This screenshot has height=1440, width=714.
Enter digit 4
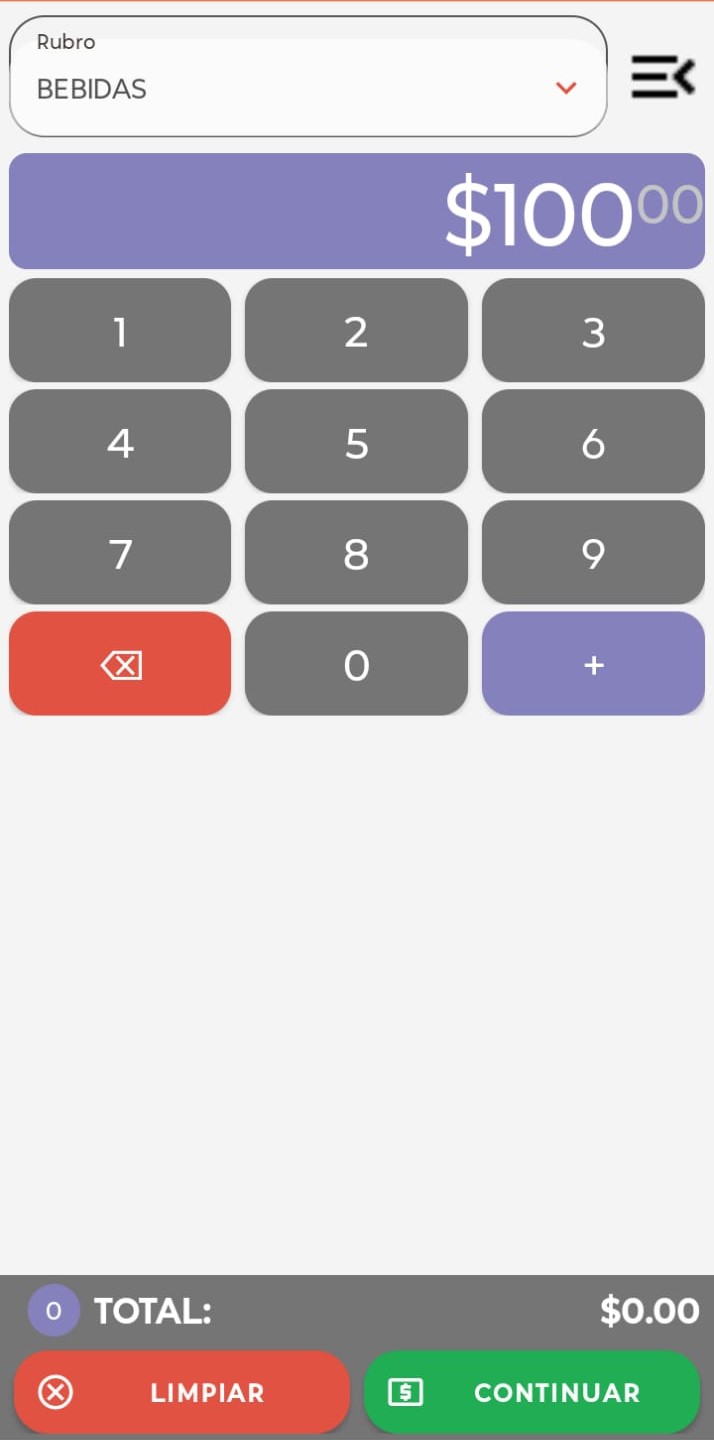click(x=120, y=442)
